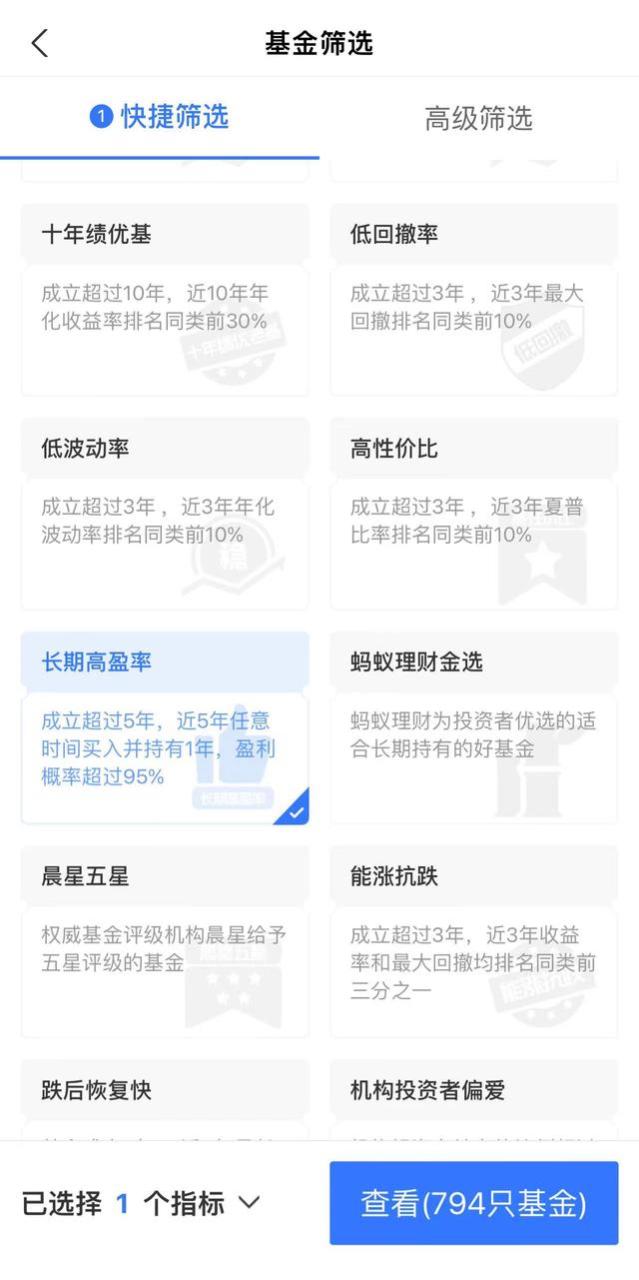The height and width of the screenshot is (1280, 639).
Task: Pick the 低波动率 filter card
Action: (x=165, y=514)
